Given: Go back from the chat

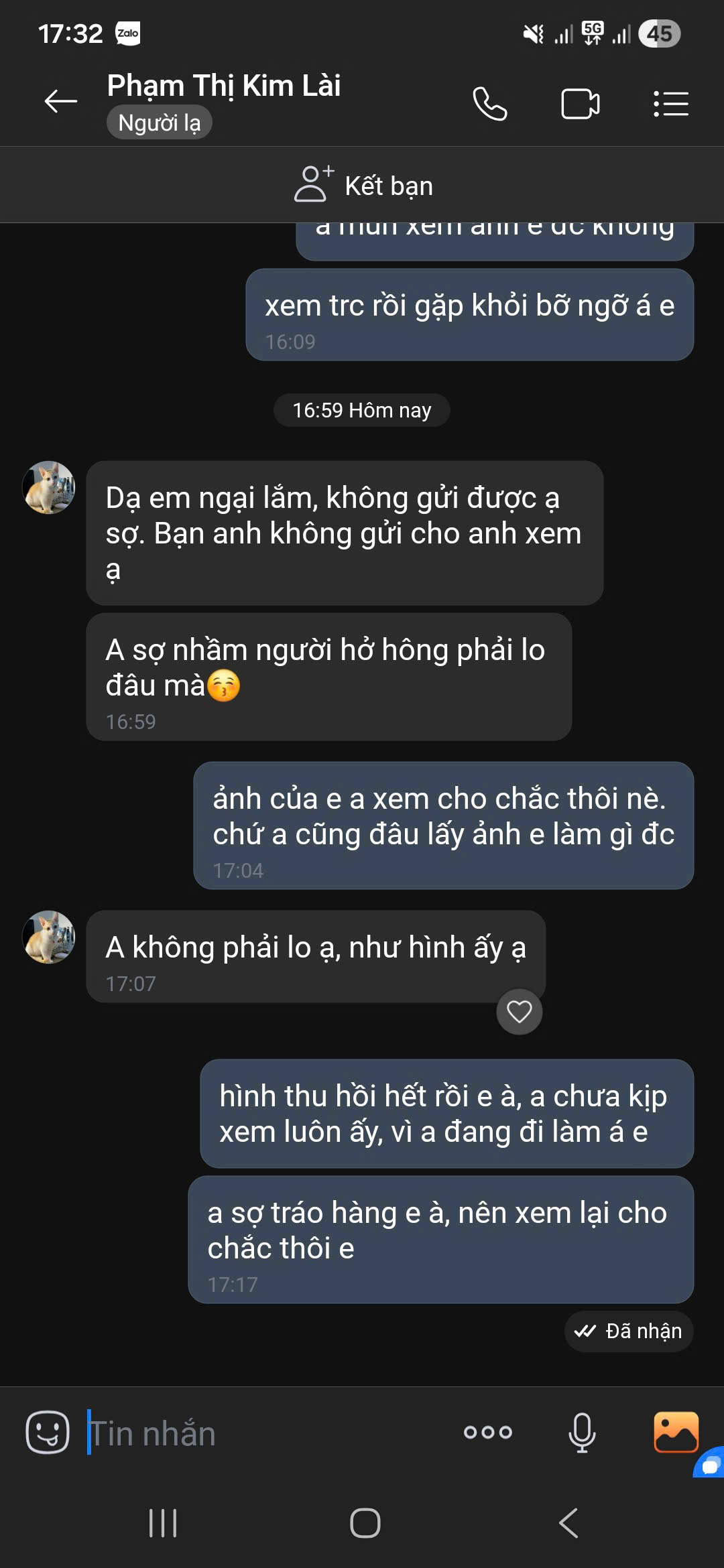Looking at the screenshot, I should (x=60, y=102).
